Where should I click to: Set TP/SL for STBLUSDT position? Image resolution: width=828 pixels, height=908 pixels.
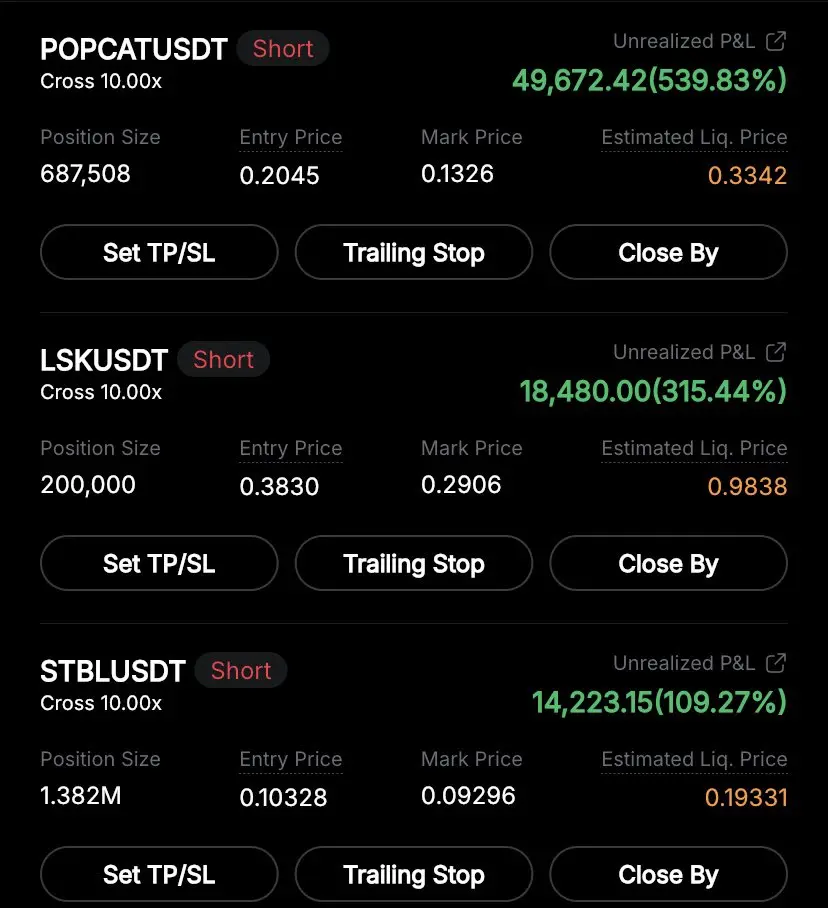tap(159, 875)
